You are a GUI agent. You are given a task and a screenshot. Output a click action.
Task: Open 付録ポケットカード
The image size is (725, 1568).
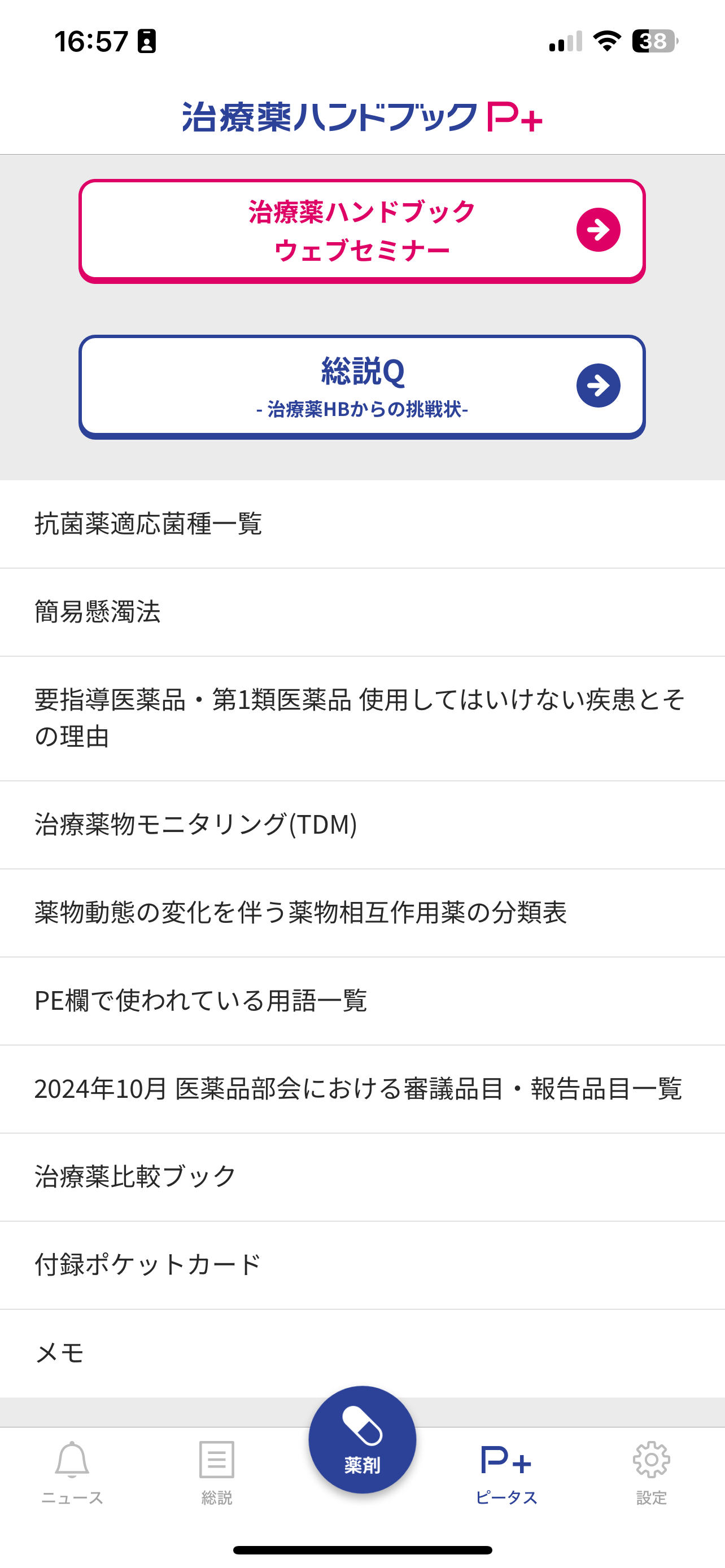click(361, 1265)
